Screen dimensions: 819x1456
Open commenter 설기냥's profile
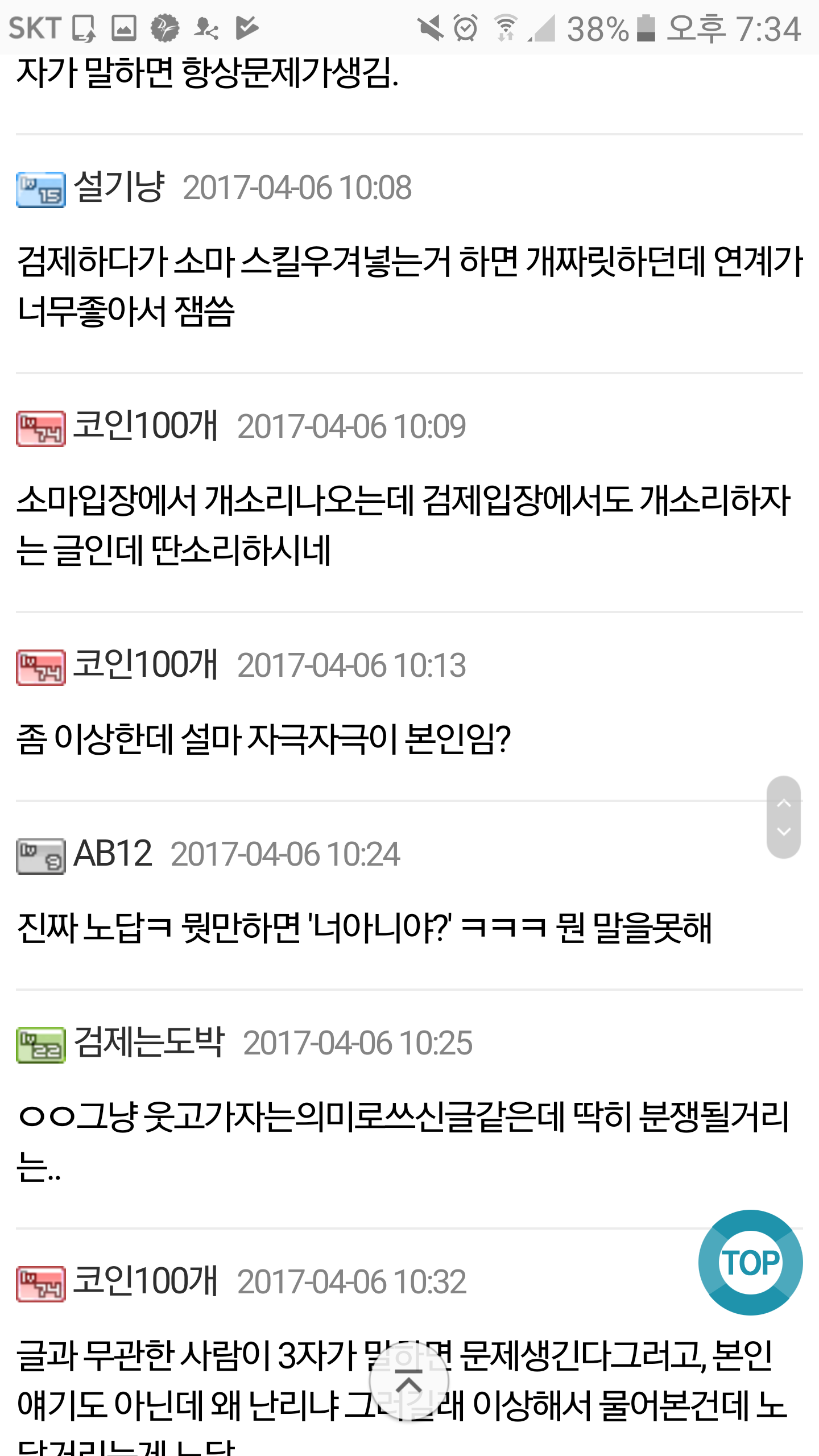119,187
